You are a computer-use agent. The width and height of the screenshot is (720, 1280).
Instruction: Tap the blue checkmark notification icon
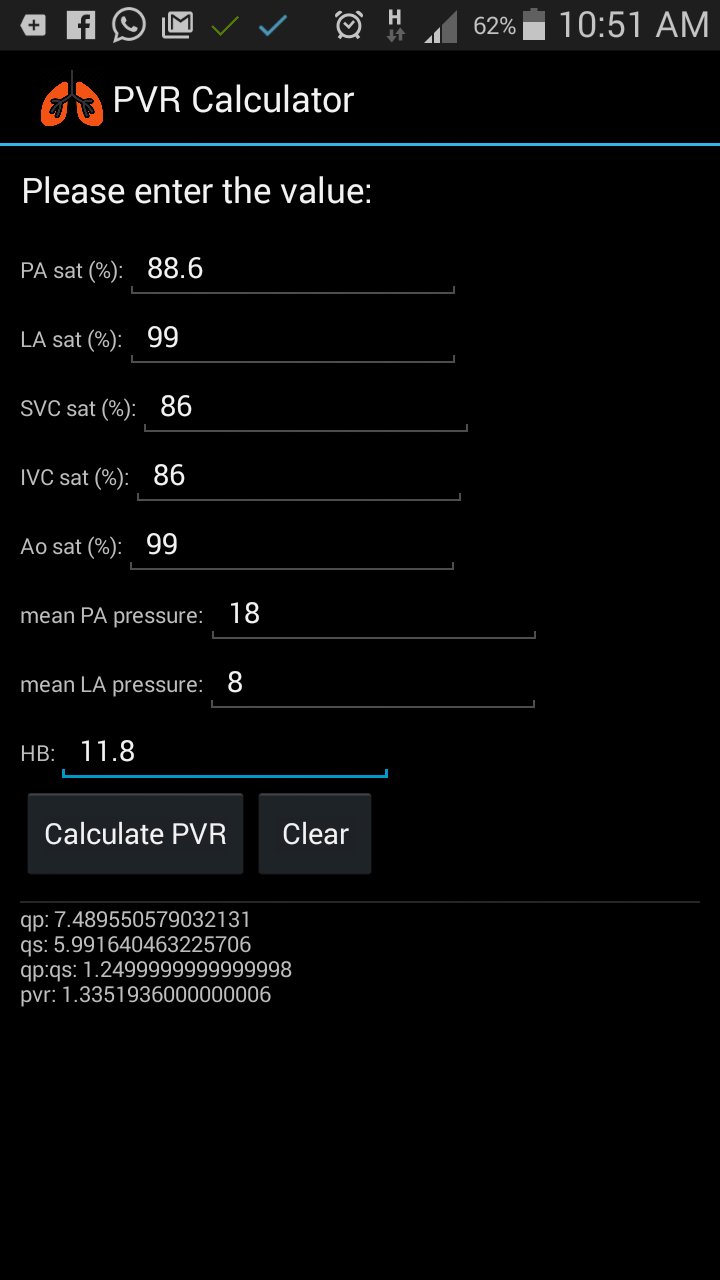coord(271,24)
